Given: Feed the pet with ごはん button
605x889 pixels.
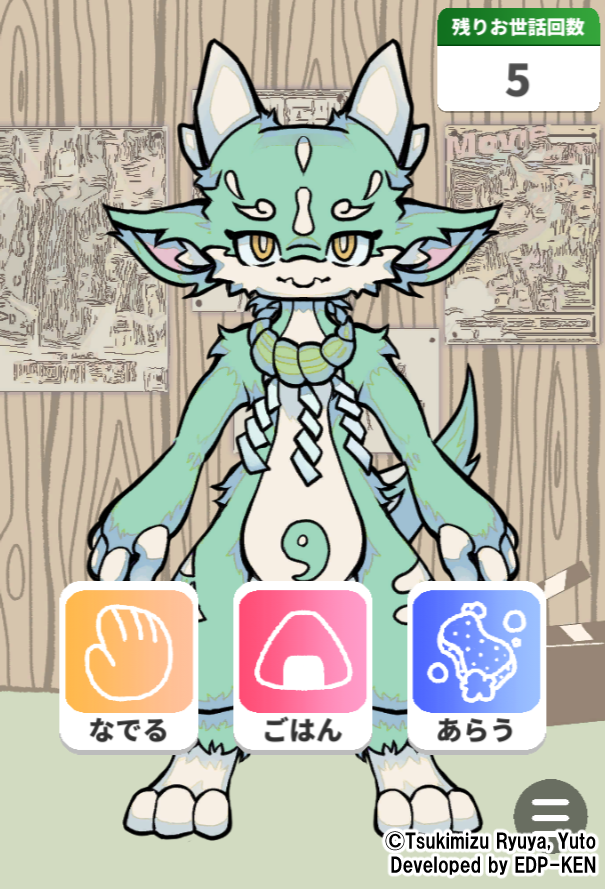Looking at the screenshot, I should tap(302, 665).
